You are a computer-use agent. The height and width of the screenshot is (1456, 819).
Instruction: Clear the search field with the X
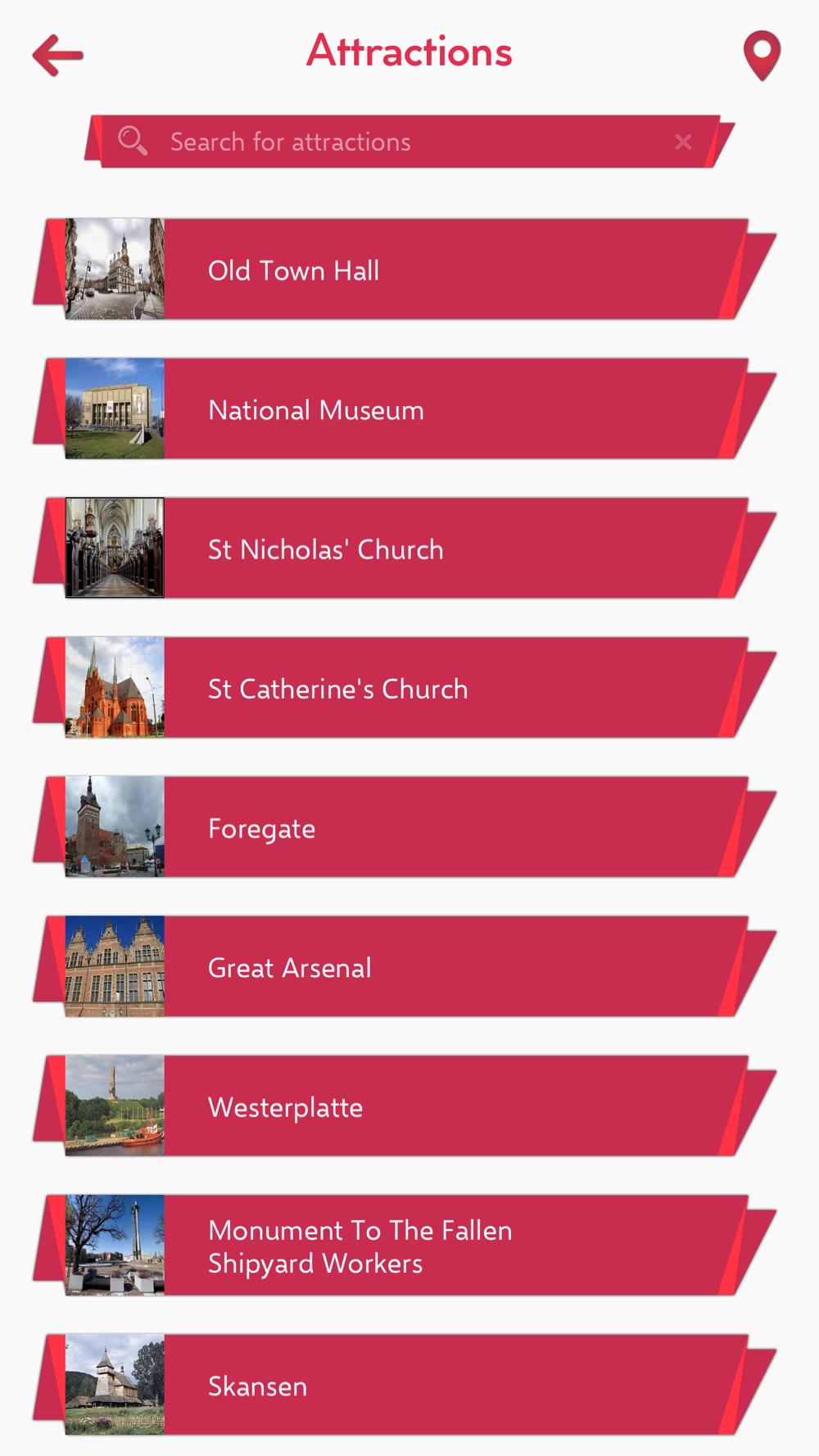click(683, 142)
